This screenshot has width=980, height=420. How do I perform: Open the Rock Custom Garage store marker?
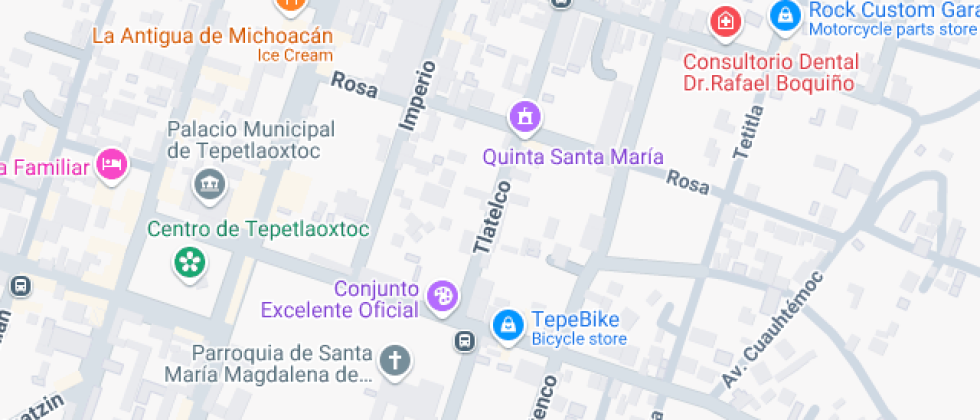pos(786,15)
